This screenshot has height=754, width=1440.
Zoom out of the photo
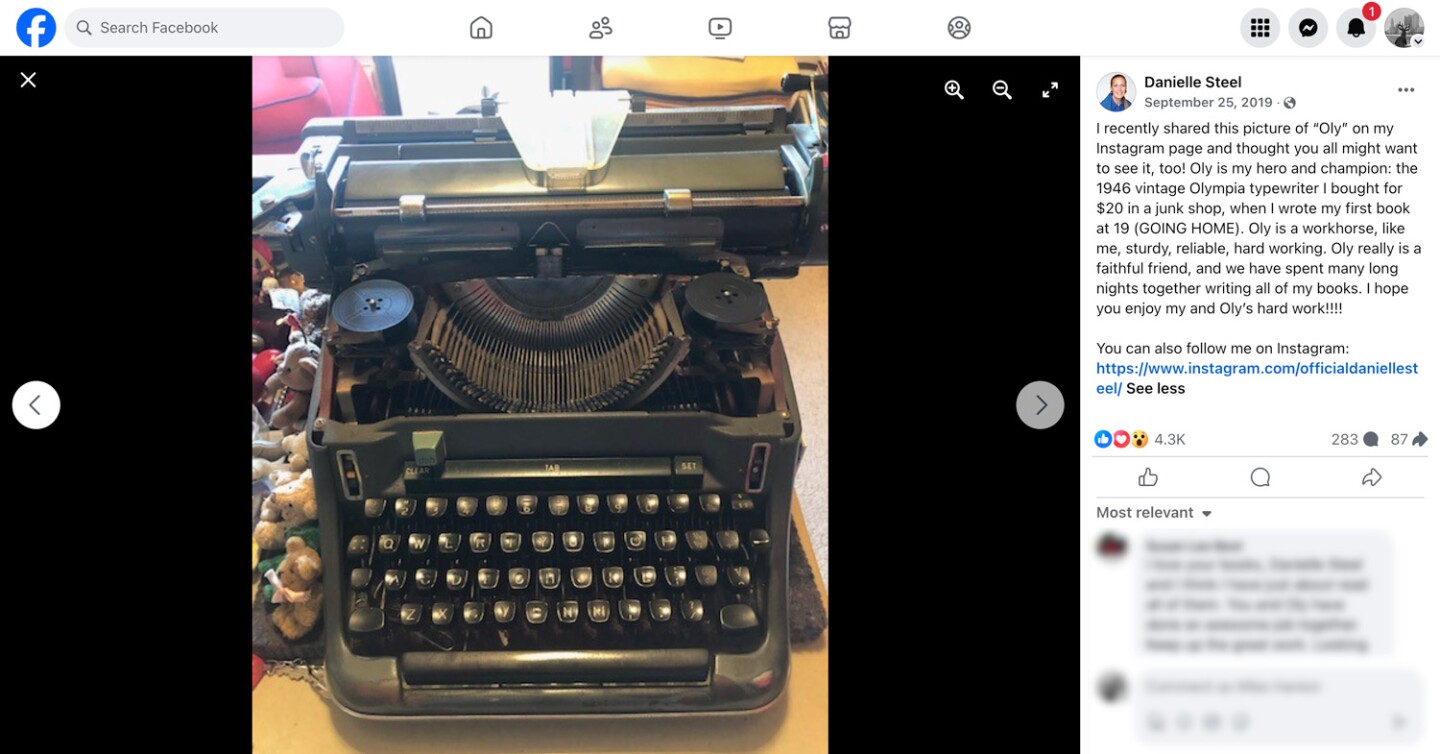[x=1002, y=90]
